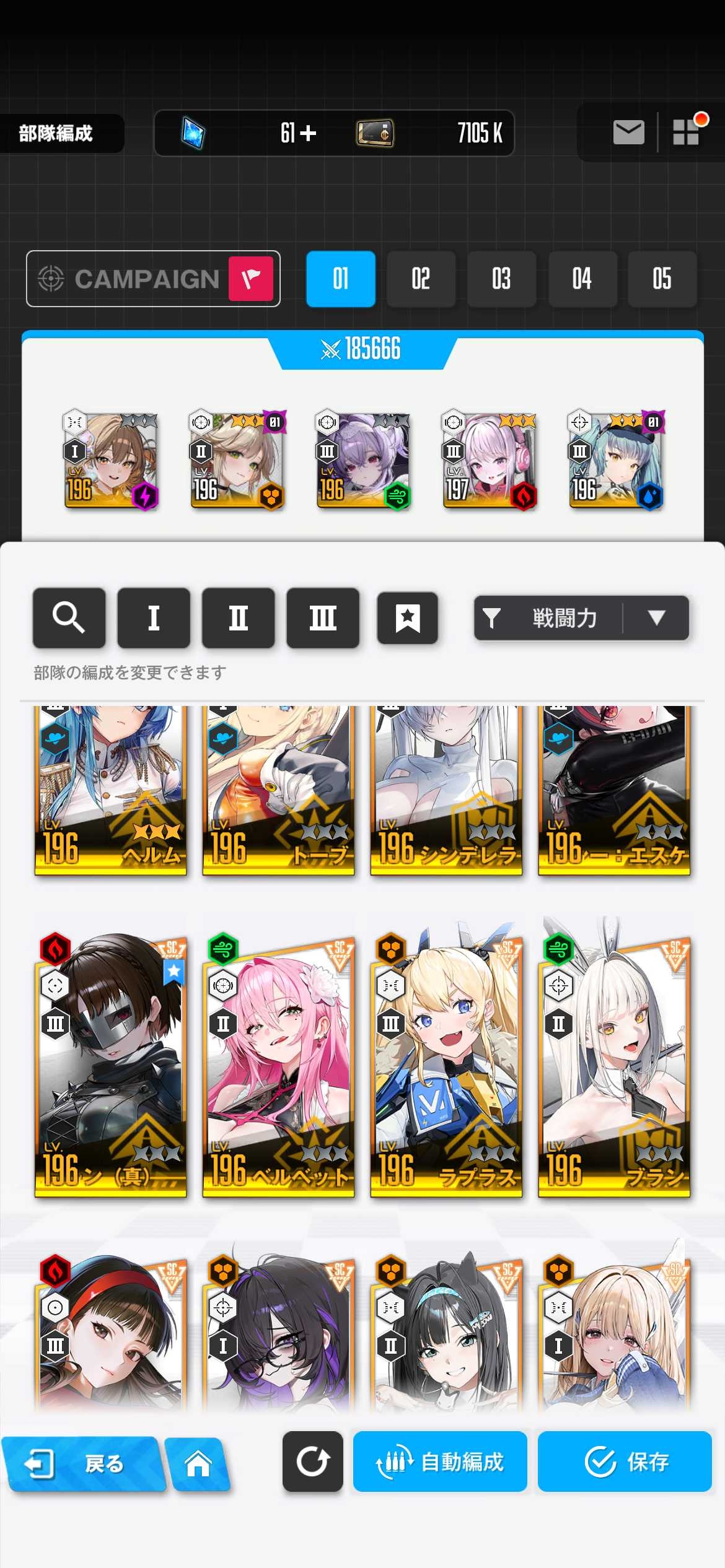Switch to squad 03
Screen dimensions: 725x1568
pos(501,279)
